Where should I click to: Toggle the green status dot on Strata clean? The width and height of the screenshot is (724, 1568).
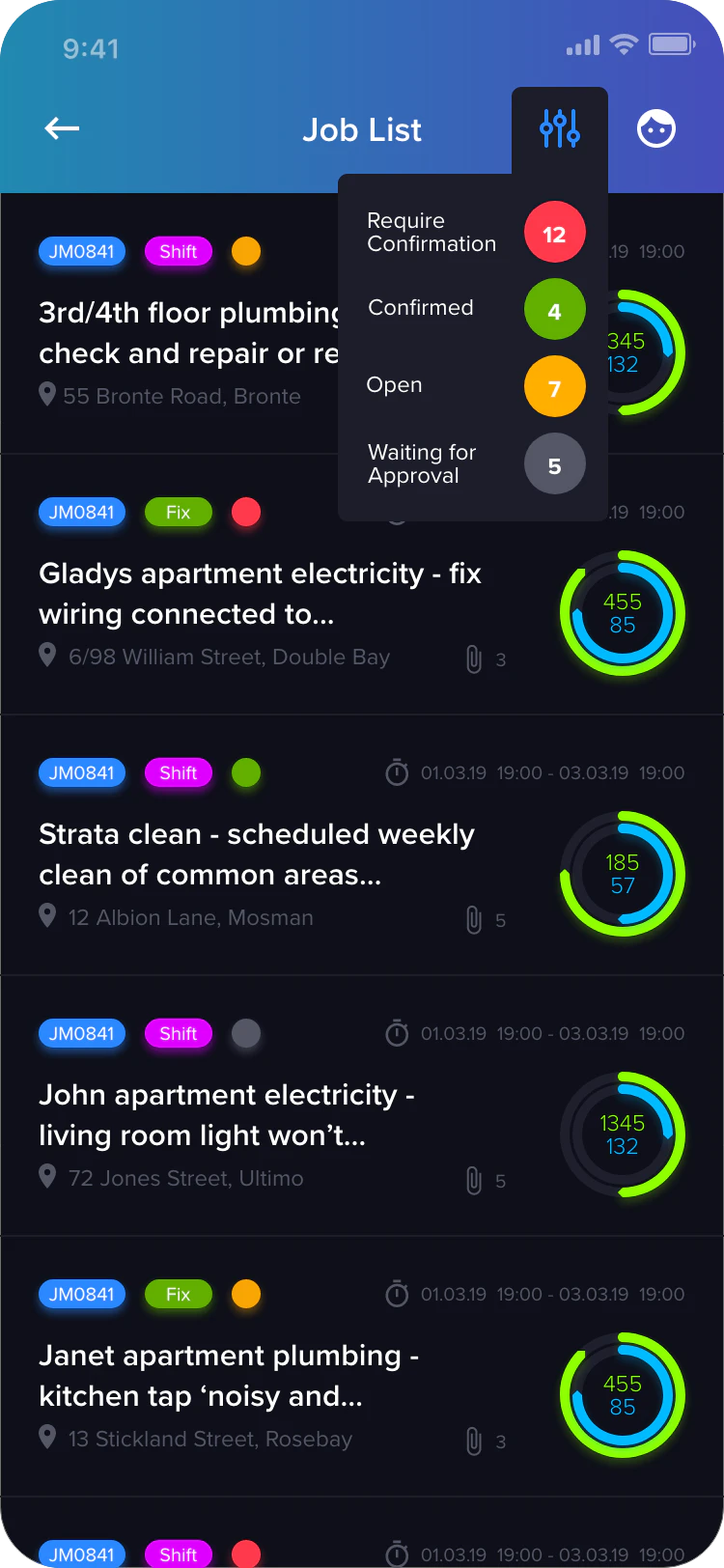click(x=246, y=772)
